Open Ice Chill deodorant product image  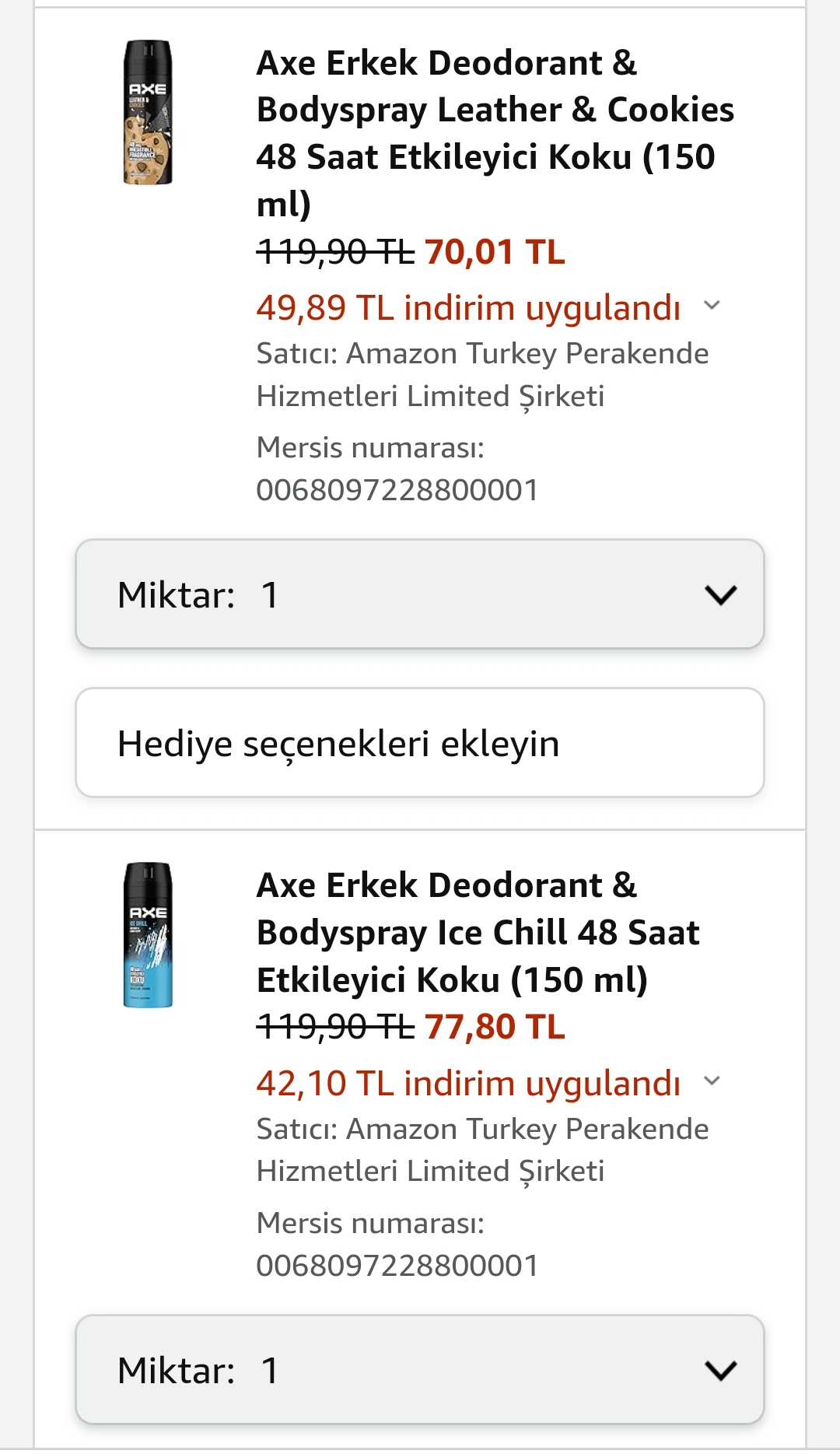[x=148, y=935]
